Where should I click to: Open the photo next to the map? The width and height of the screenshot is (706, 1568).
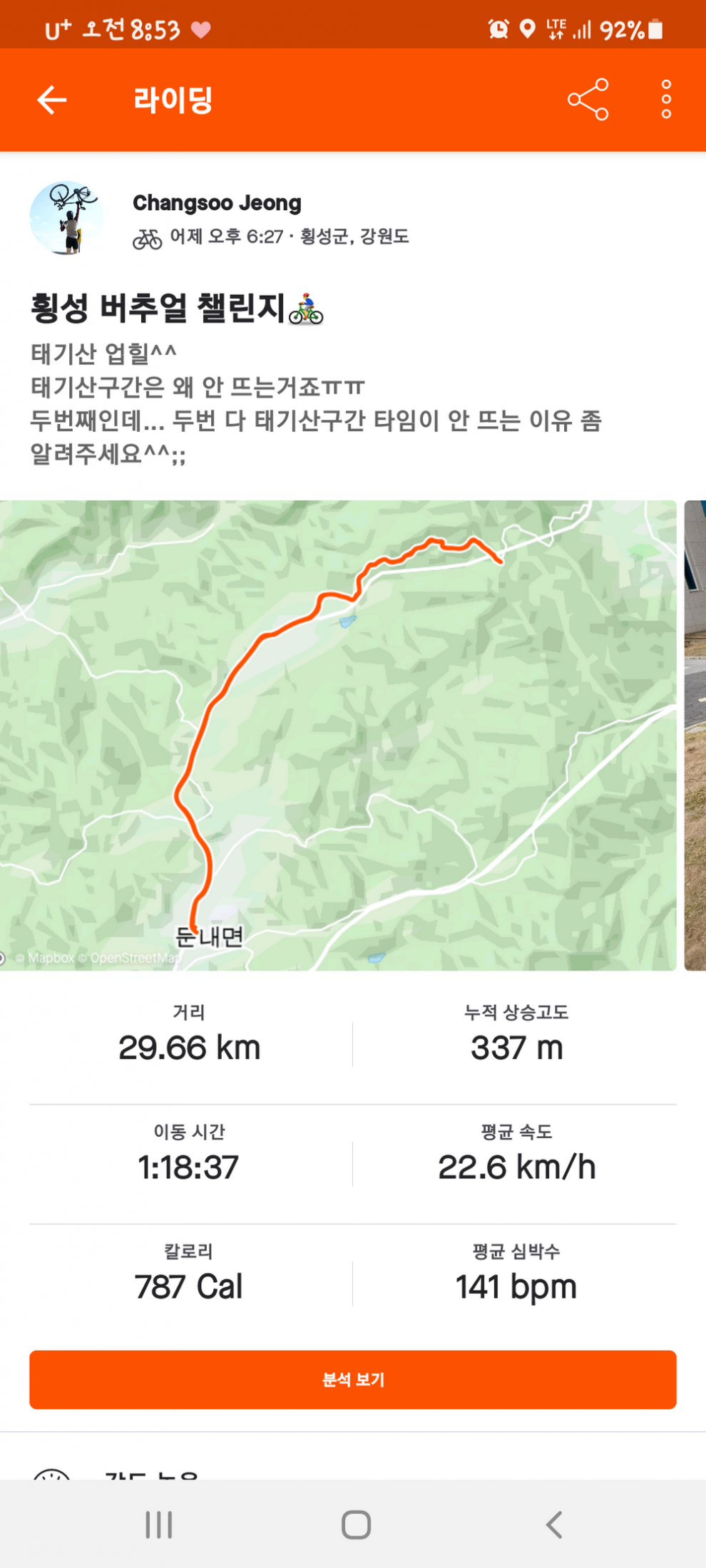click(x=695, y=734)
